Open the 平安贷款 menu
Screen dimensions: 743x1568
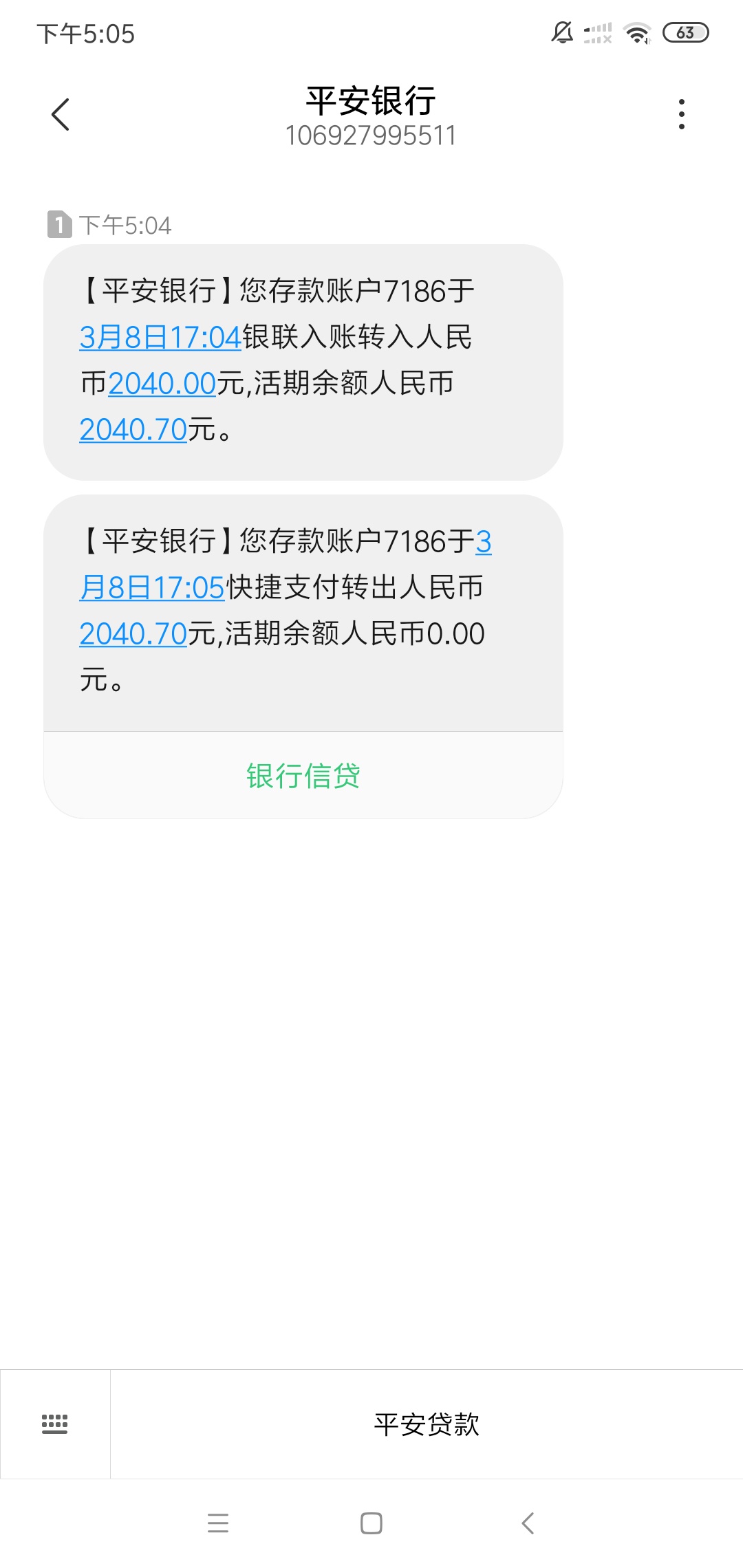[x=427, y=1424]
